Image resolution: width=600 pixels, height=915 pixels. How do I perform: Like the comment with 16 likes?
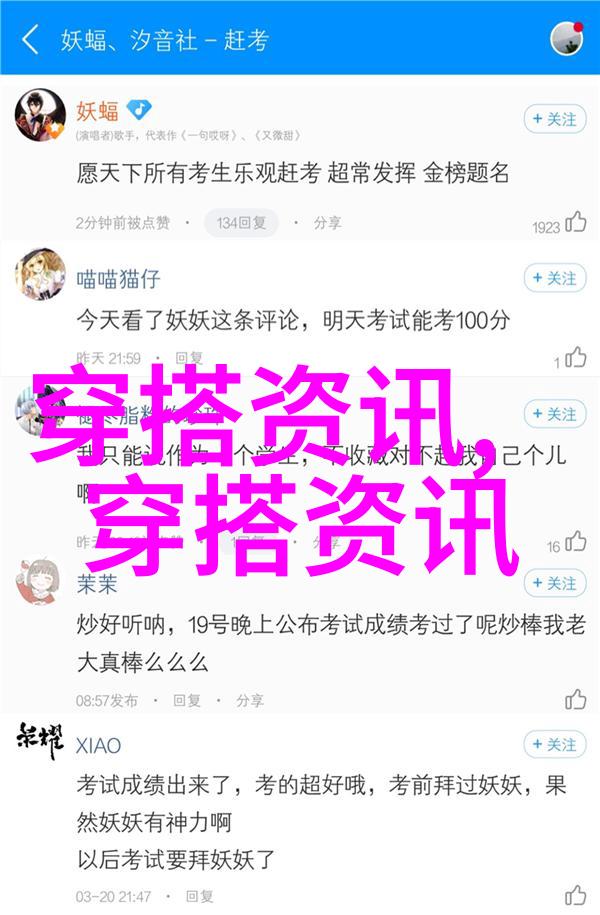click(575, 542)
